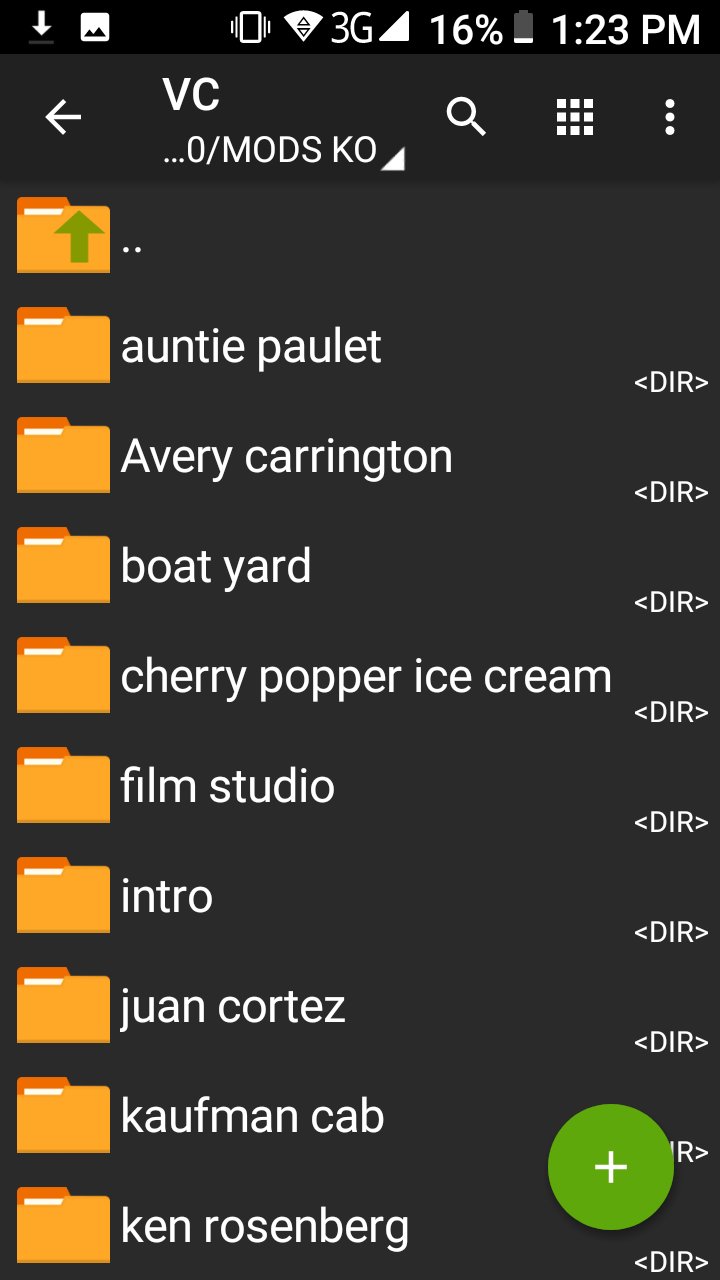Open the cherry popper ice cream folder
The width and height of the screenshot is (720, 1280).
tap(360, 675)
